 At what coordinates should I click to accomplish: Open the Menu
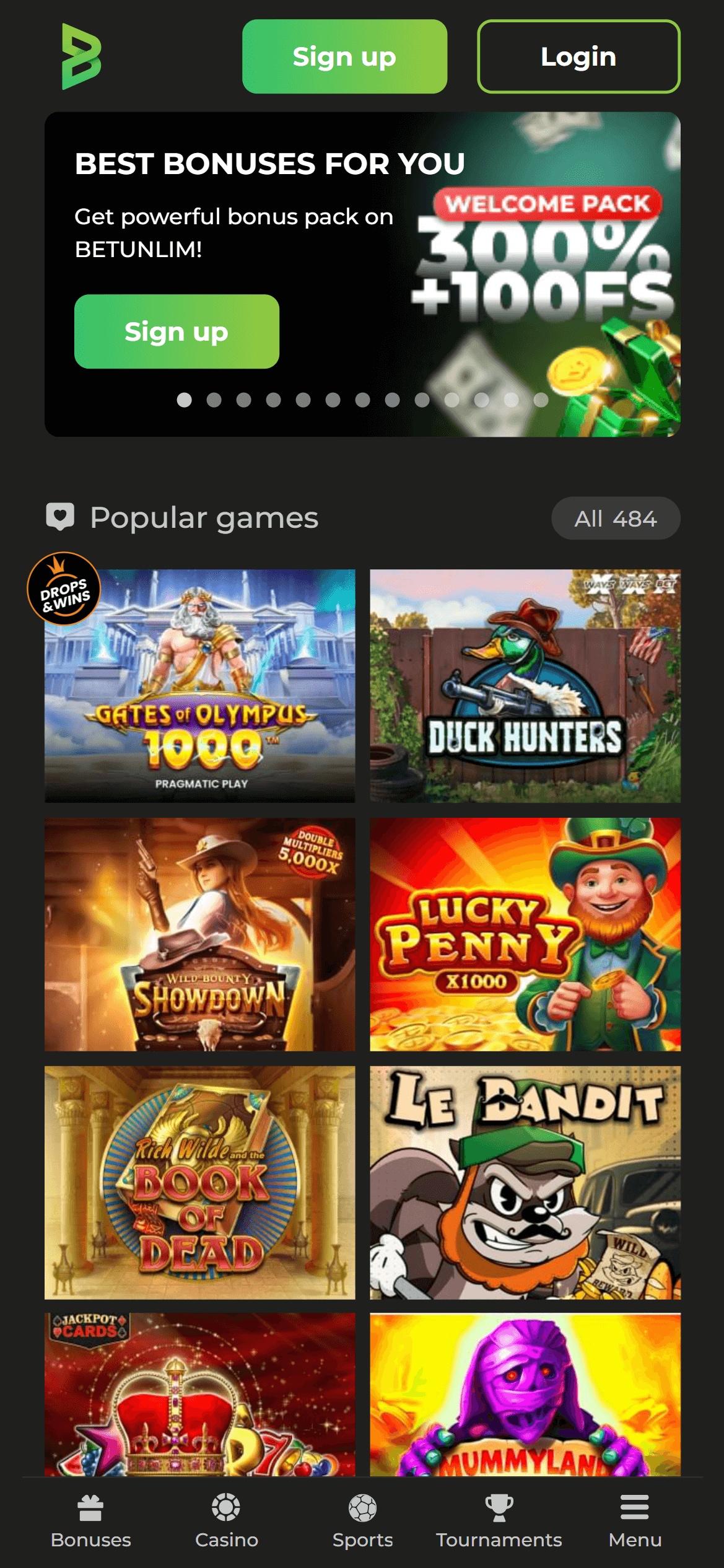point(635,1521)
